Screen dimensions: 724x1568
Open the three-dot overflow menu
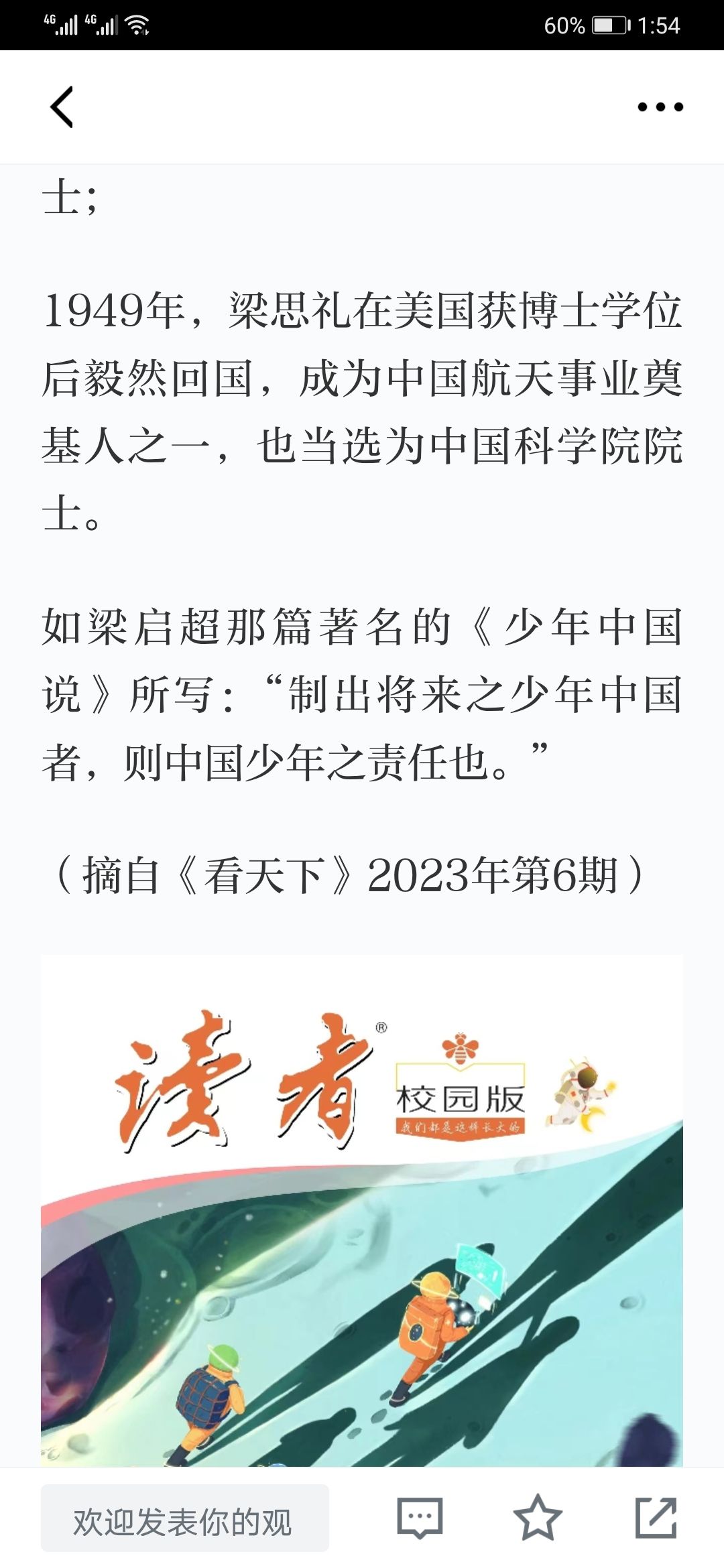[660, 107]
